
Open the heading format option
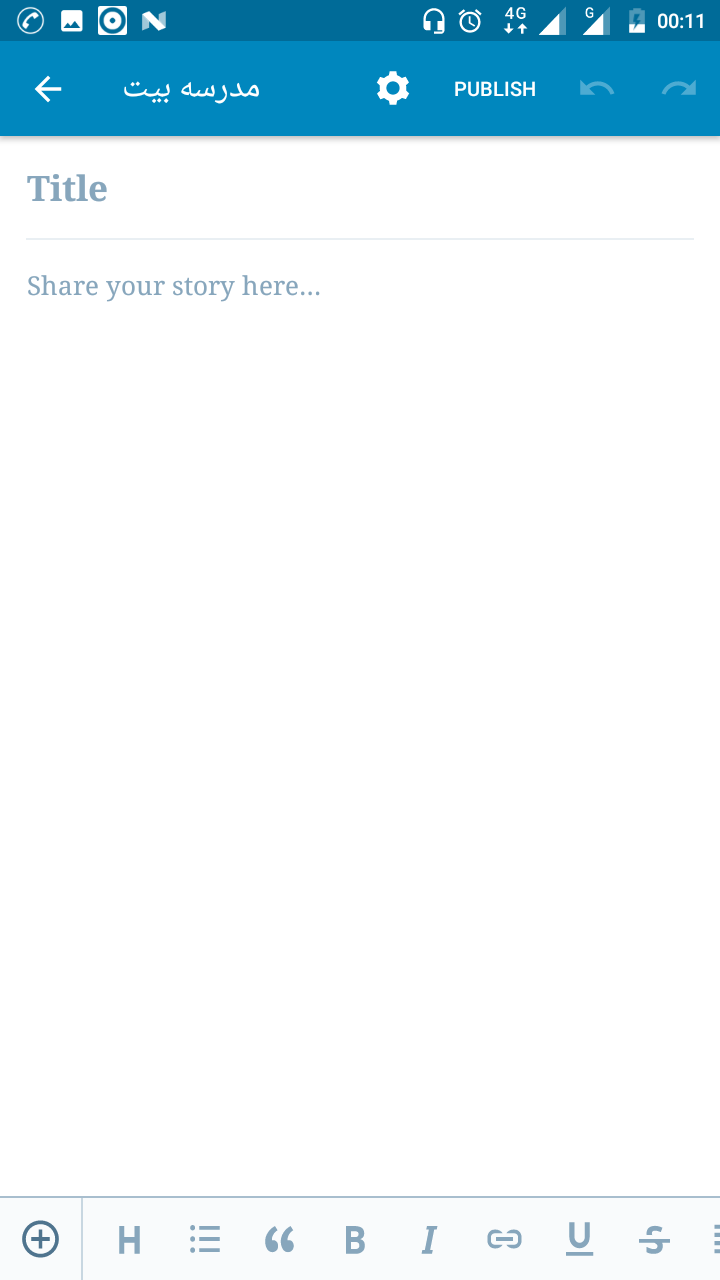(129, 1241)
